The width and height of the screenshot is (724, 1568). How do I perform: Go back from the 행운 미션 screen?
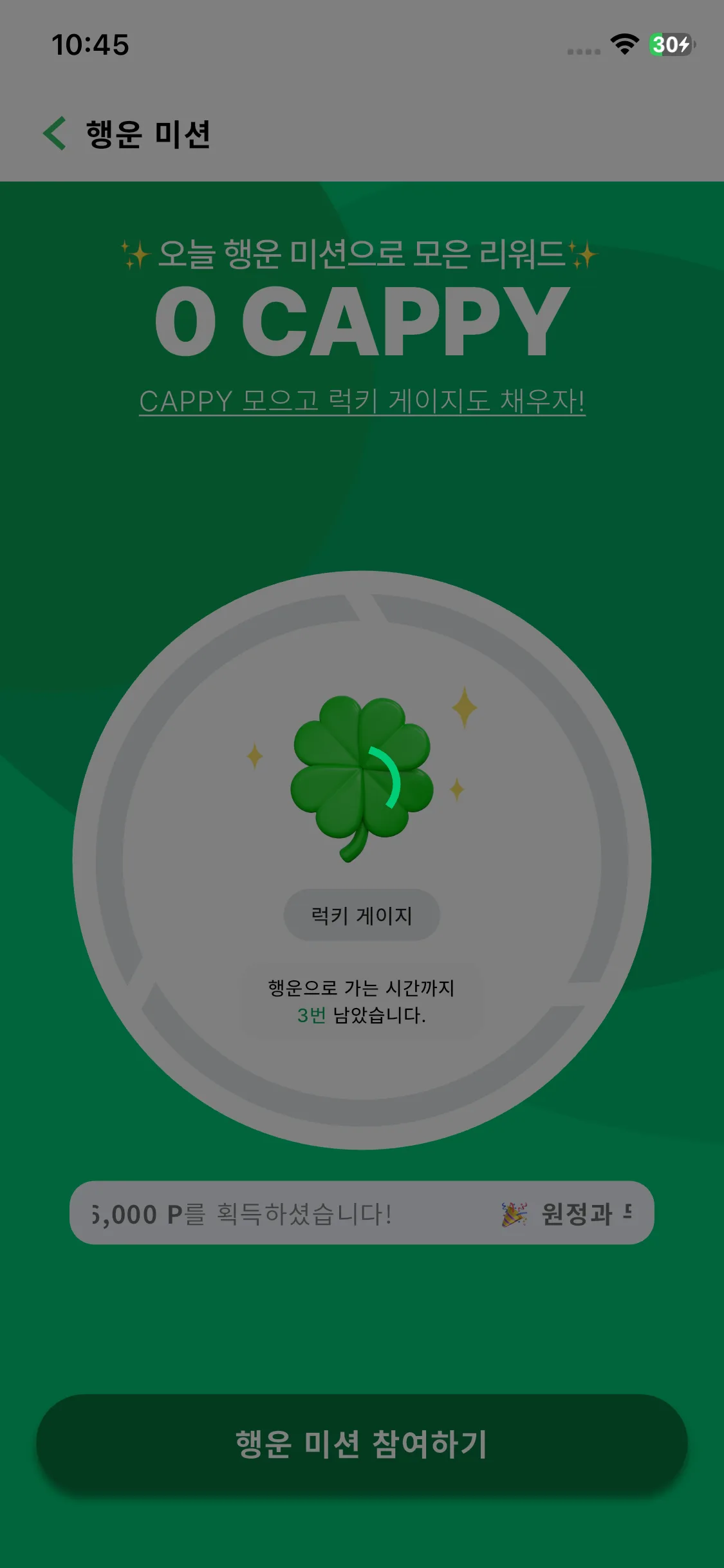(55, 134)
